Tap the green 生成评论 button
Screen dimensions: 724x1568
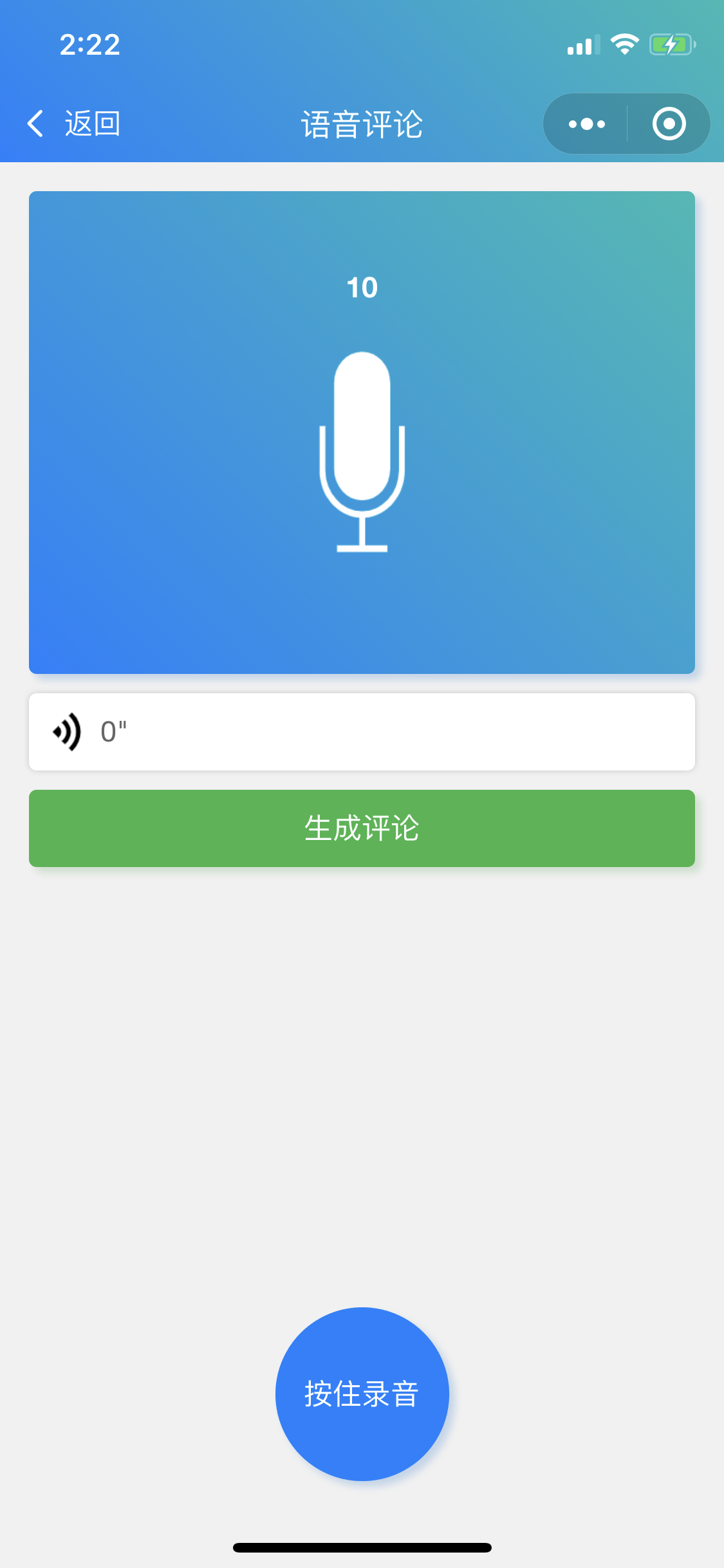362,828
